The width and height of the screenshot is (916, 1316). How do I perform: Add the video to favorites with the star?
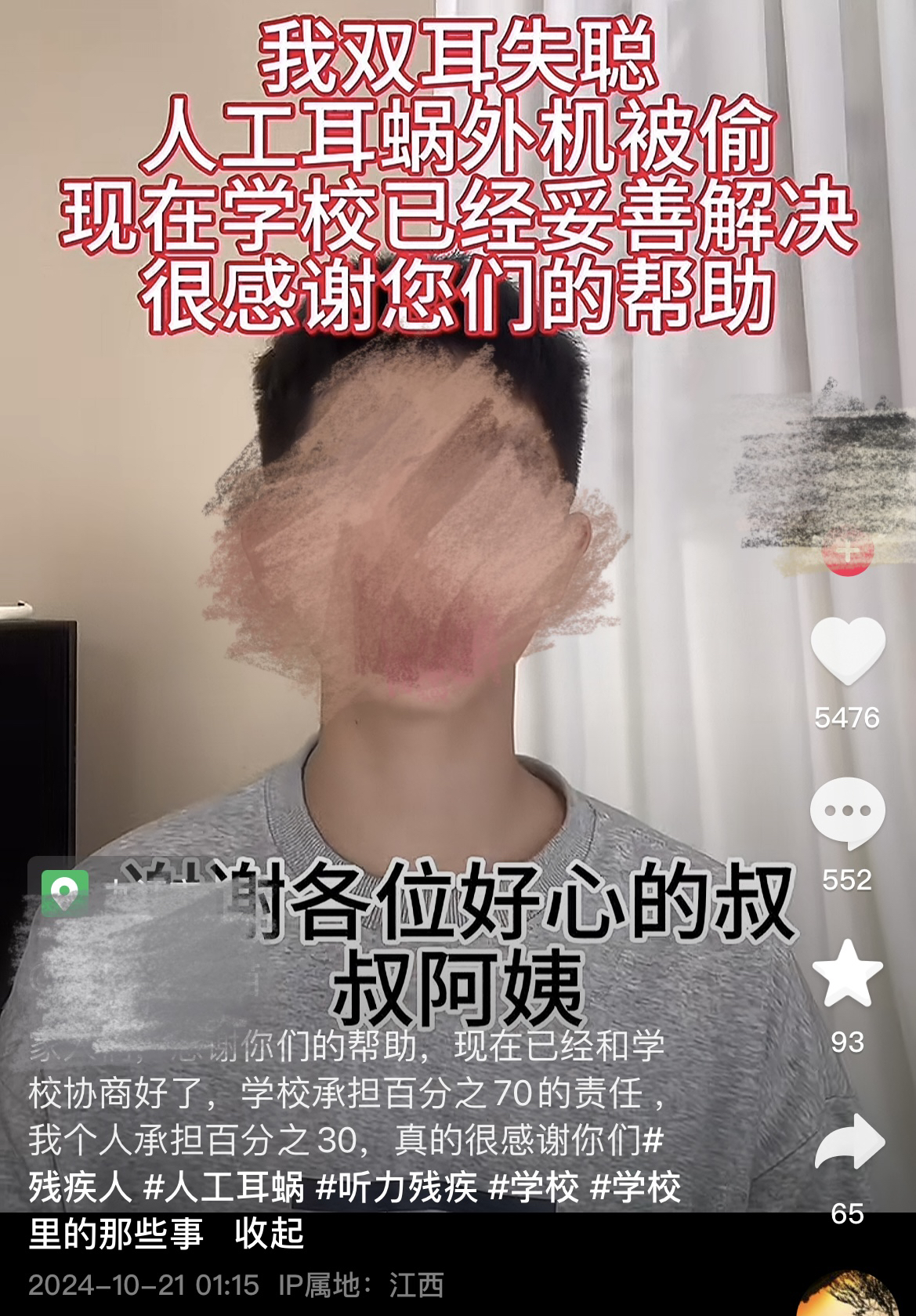847,975
